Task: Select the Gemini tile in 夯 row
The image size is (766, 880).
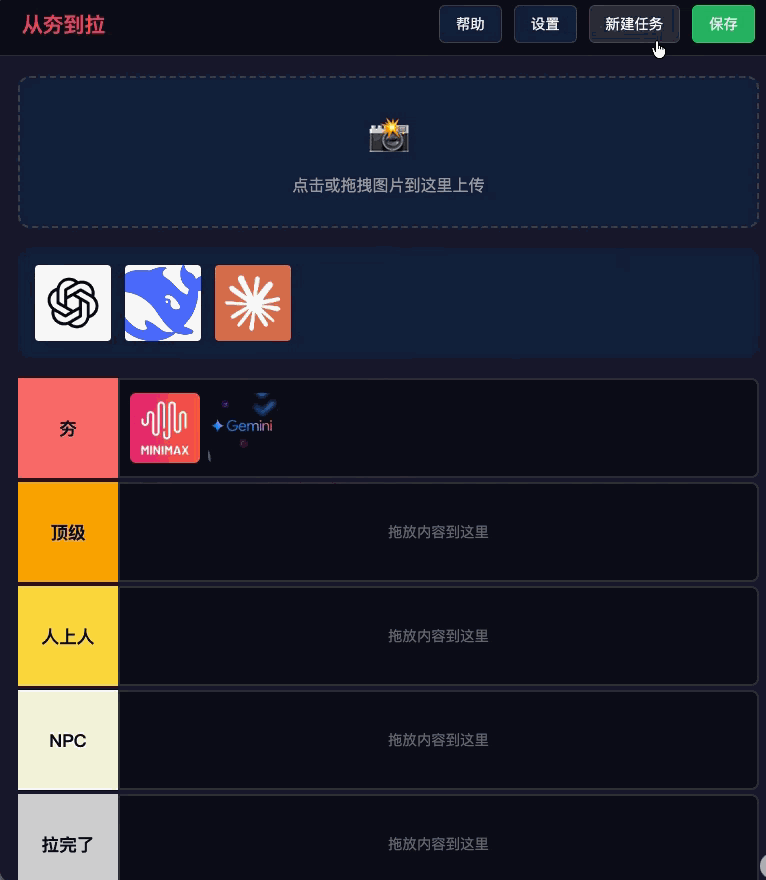Action: point(242,426)
